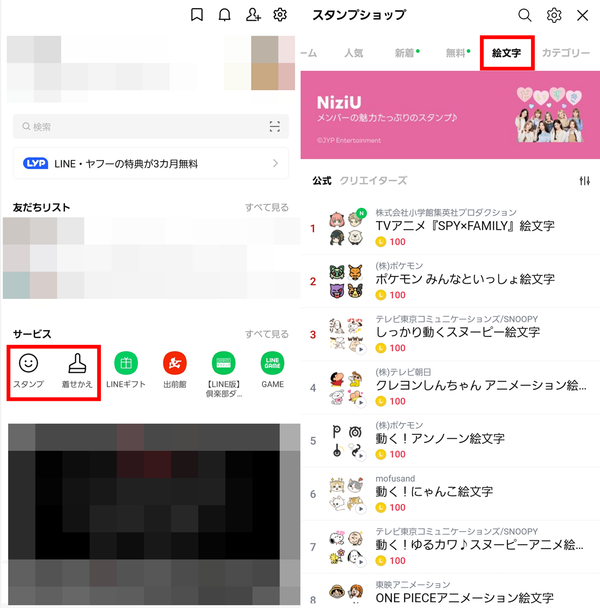Open the filter options icon
This screenshot has width=600, height=608.
click(584, 180)
